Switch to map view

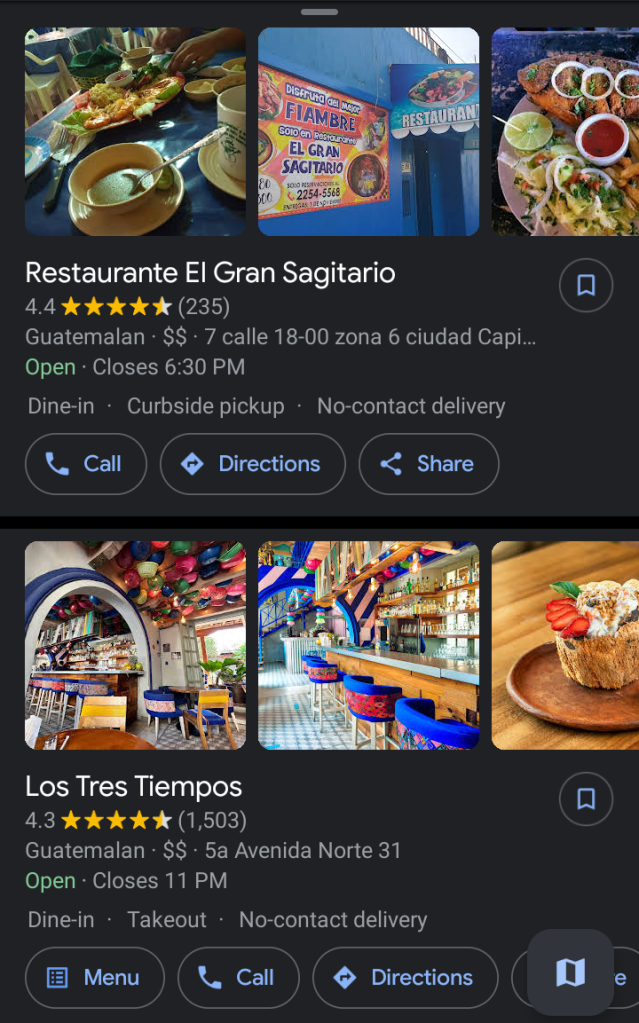tap(570, 972)
